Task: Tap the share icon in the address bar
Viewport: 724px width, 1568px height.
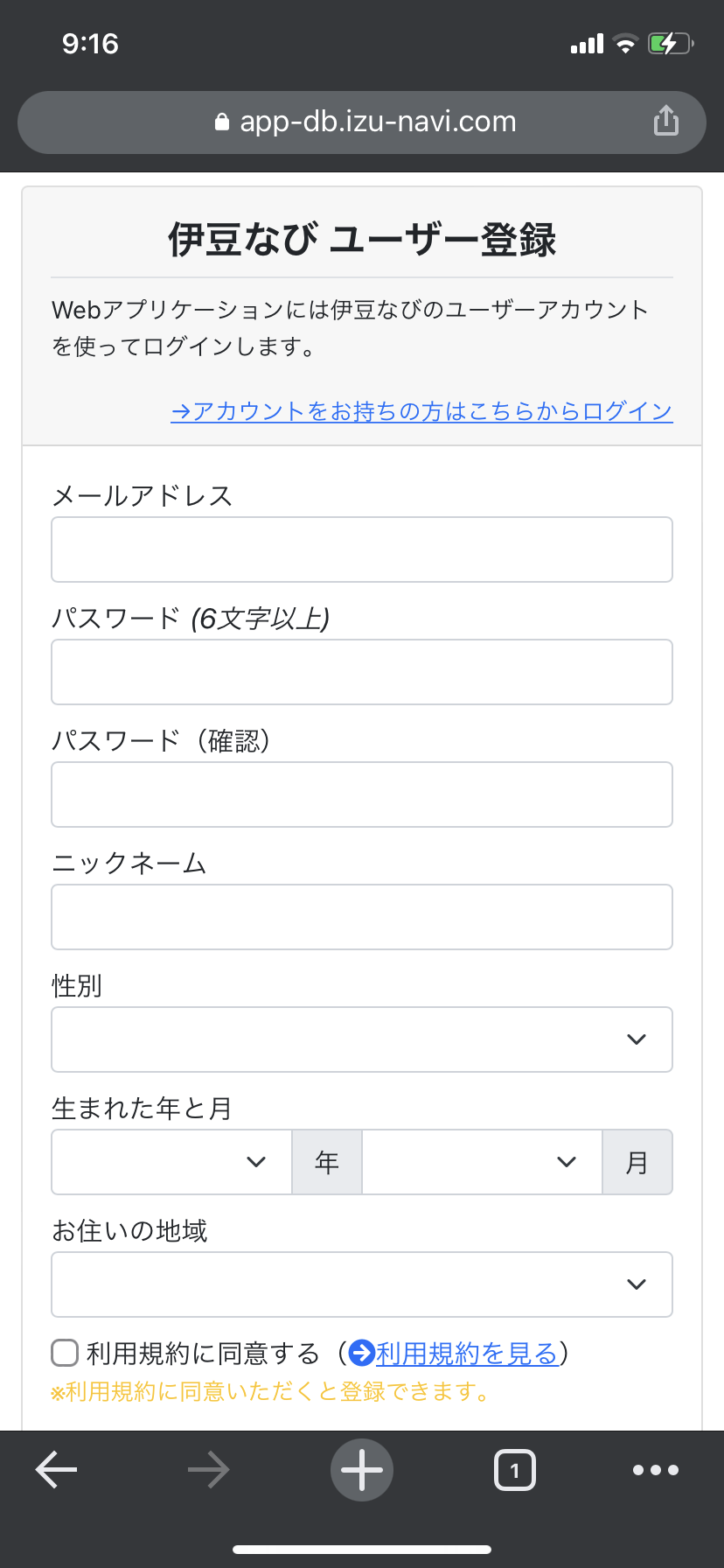Action: click(666, 121)
